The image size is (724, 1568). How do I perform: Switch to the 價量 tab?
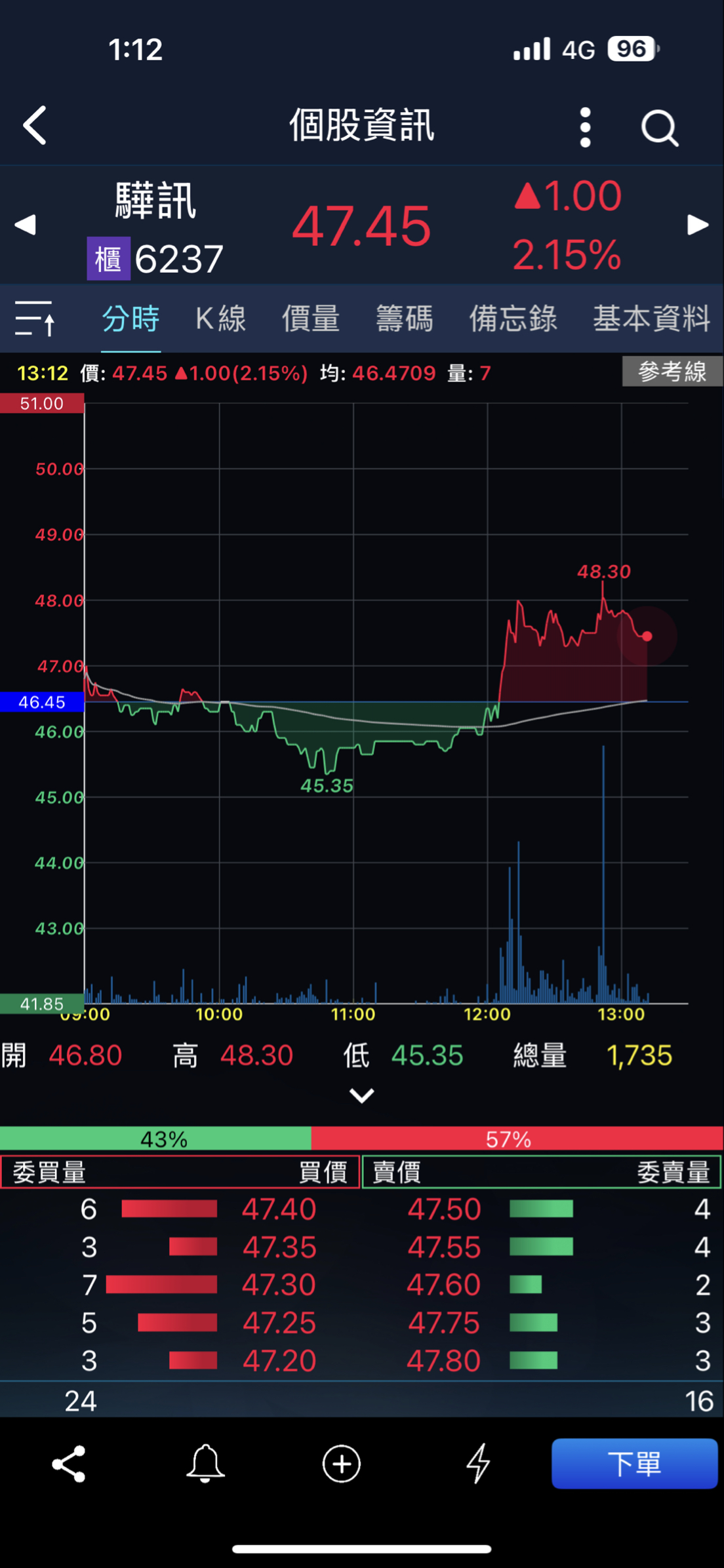(x=310, y=319)
